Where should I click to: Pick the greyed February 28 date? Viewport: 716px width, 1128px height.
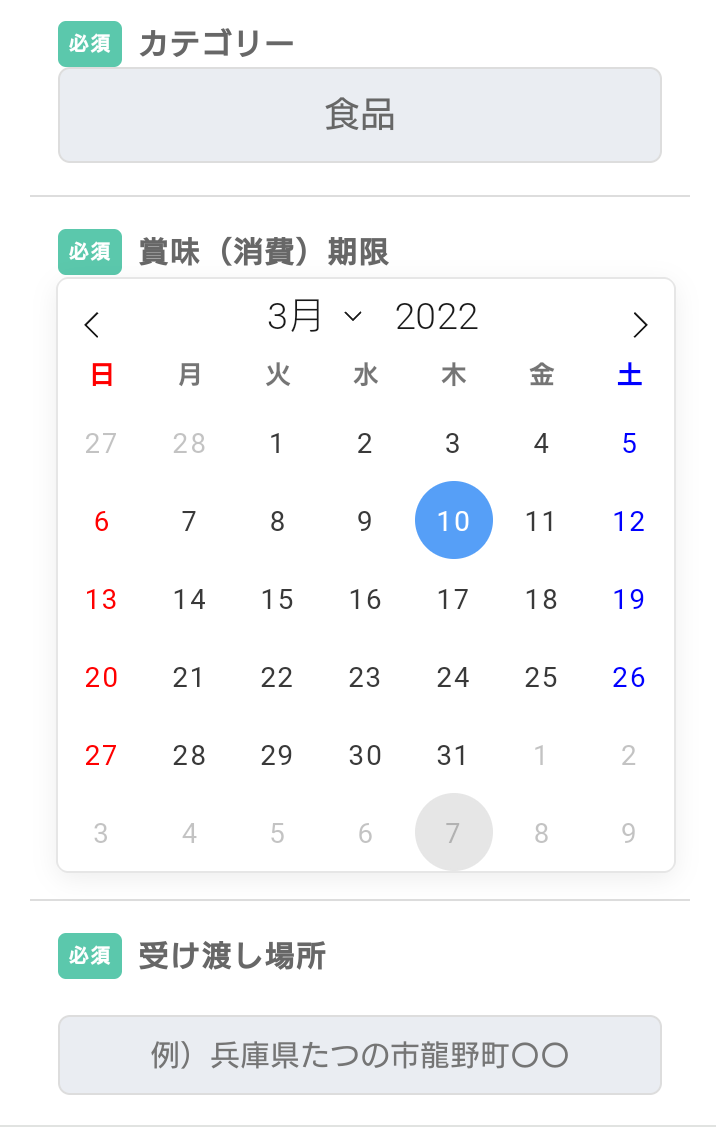coord(189,443)
